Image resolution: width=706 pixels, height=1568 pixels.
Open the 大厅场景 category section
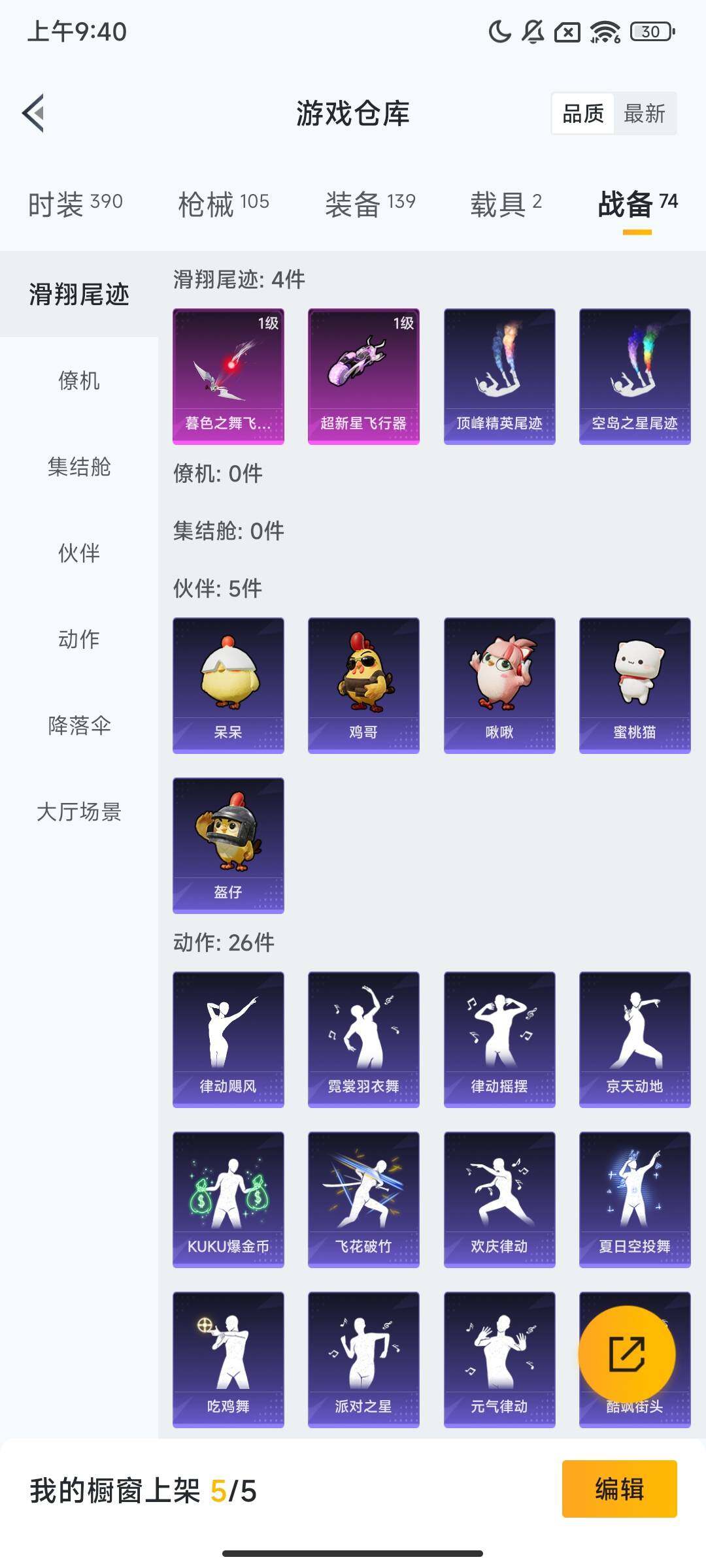(x=76, y=813)
